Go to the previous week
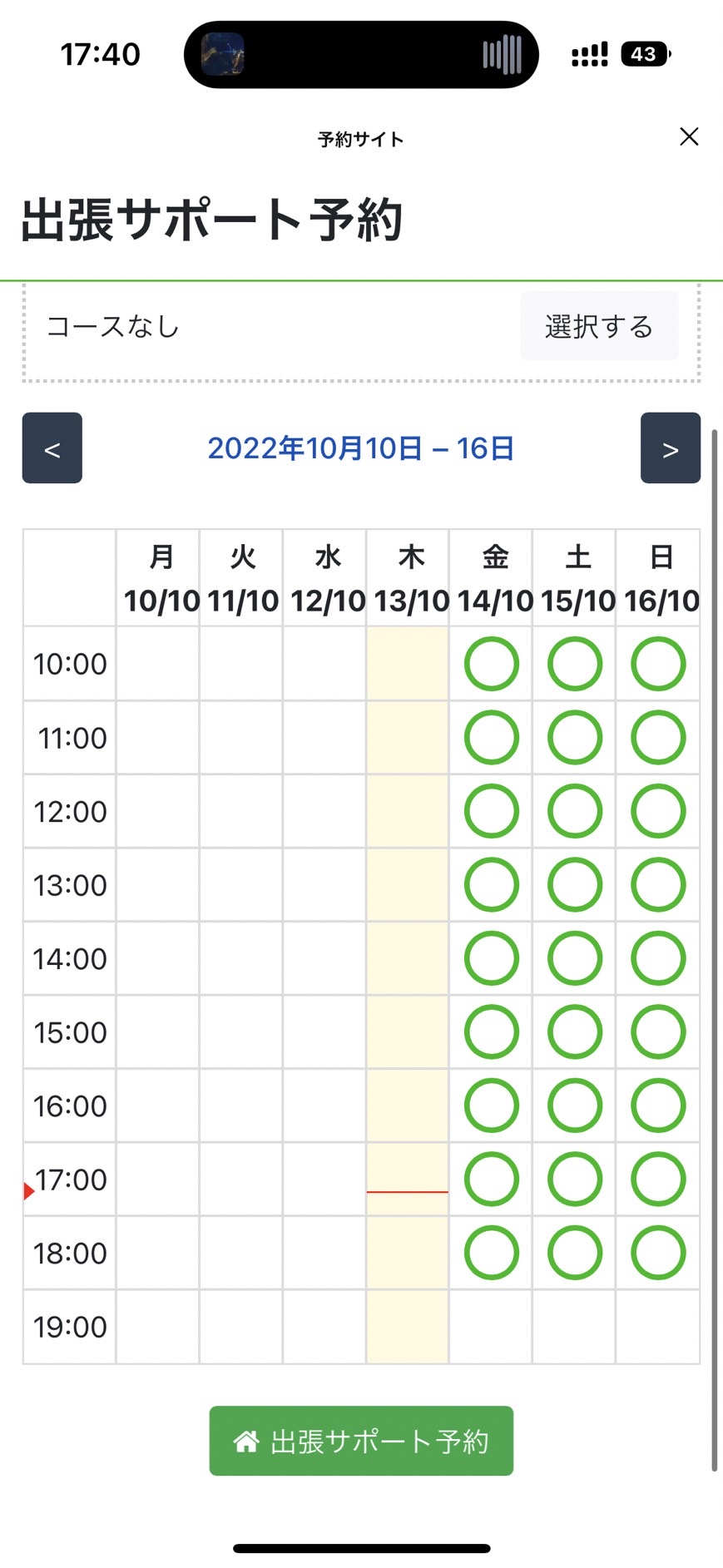723x1568 pixels. click(x=52, y=448)
